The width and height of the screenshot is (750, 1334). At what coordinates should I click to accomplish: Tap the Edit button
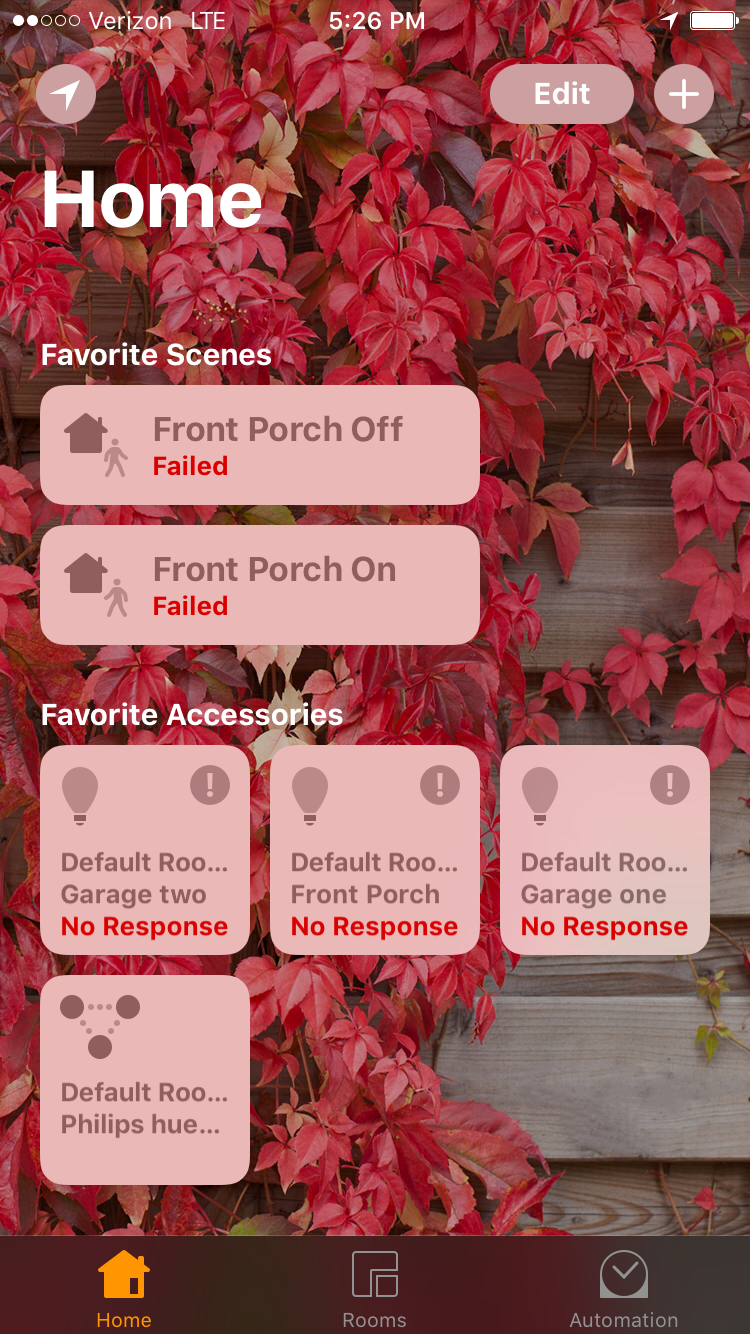[x=561, y=95]
